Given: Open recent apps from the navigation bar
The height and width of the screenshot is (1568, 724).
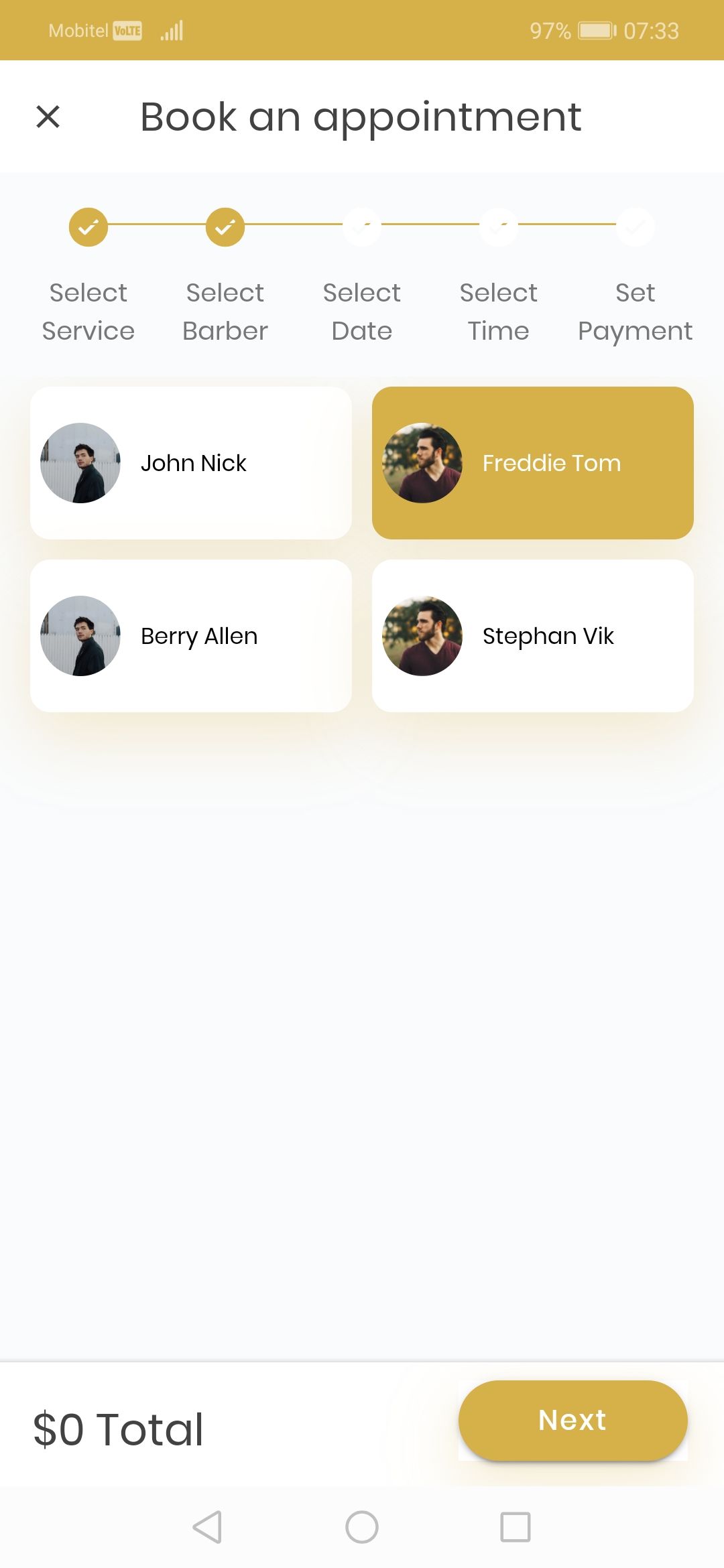Looking at the screenshot, I should 516,1527.
